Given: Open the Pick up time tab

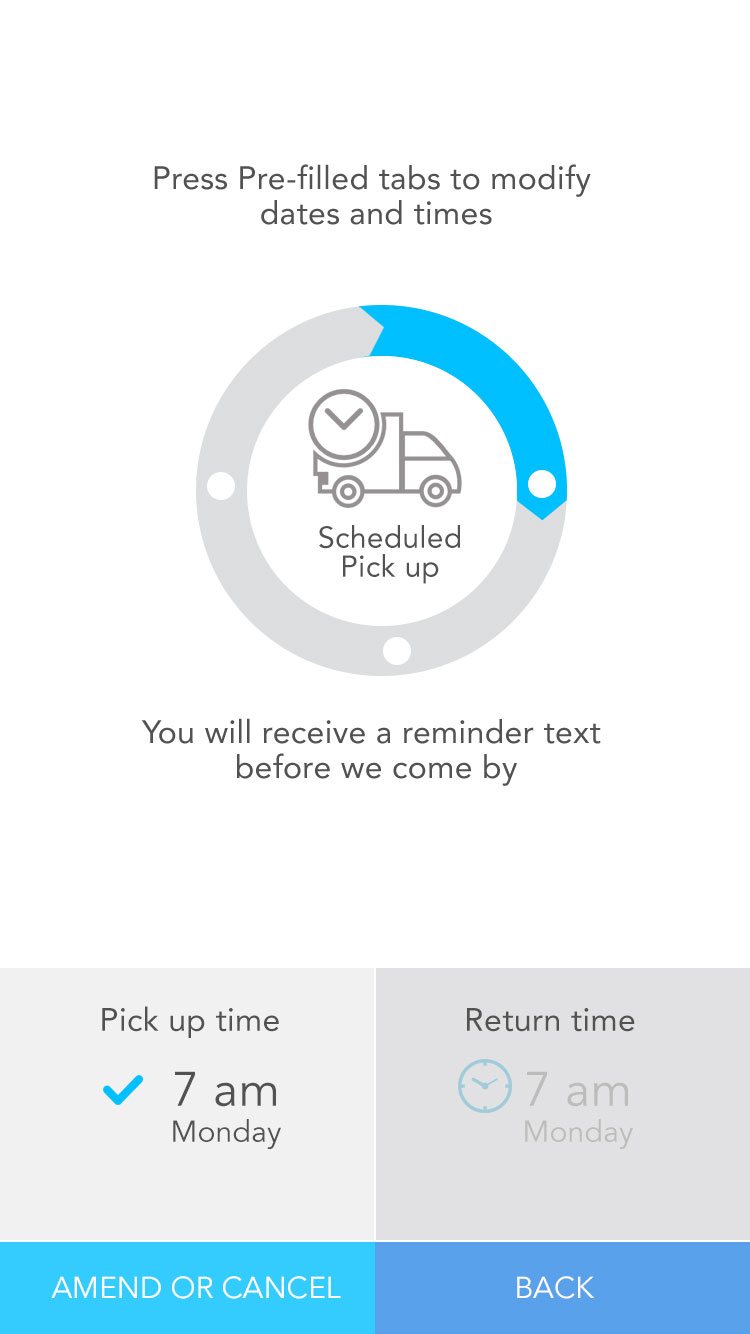Looking at the screenshot, I should click(187, 1104).
